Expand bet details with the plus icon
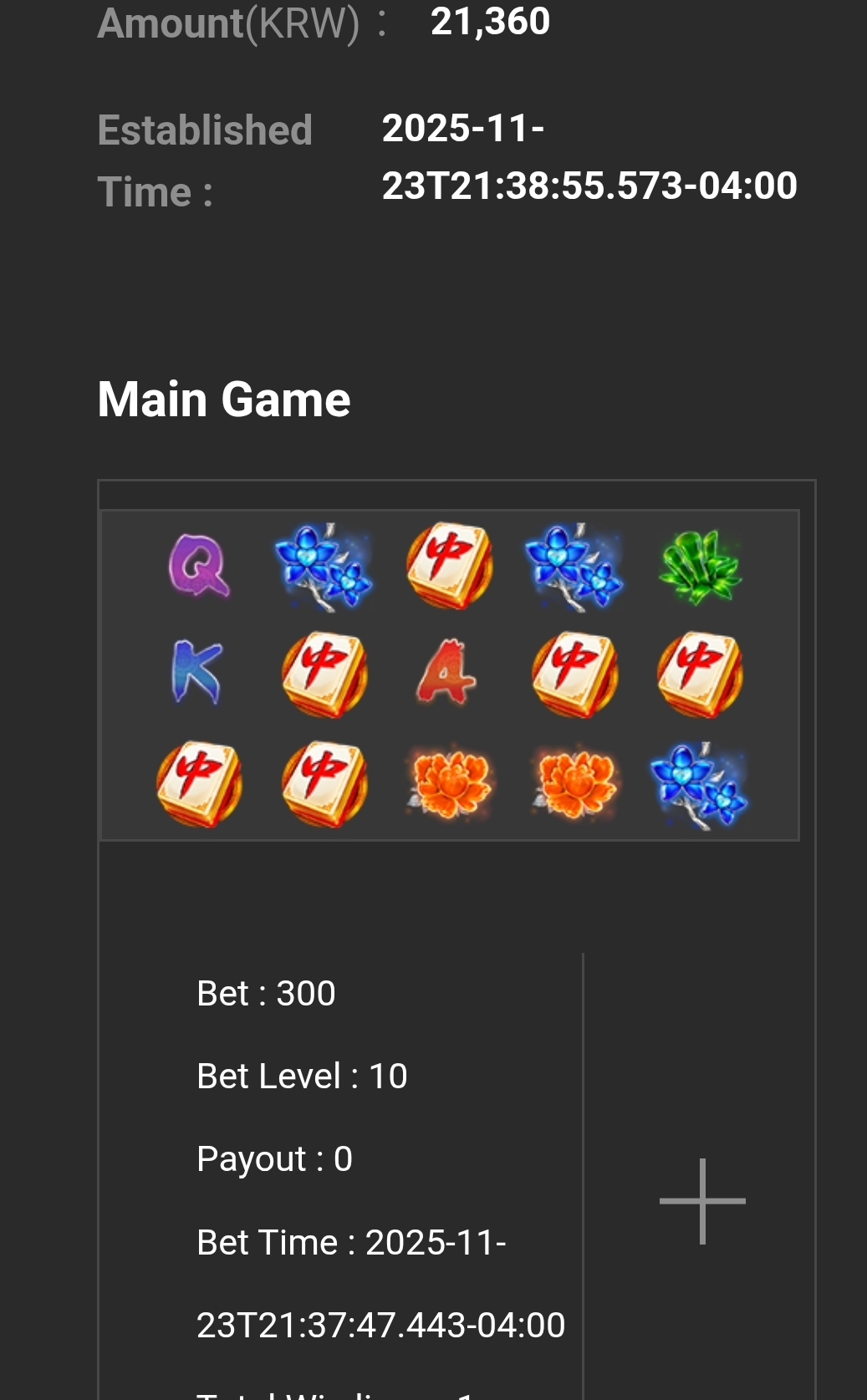The width and height of the screenshot is (867, 1400). click(702, 1201)
